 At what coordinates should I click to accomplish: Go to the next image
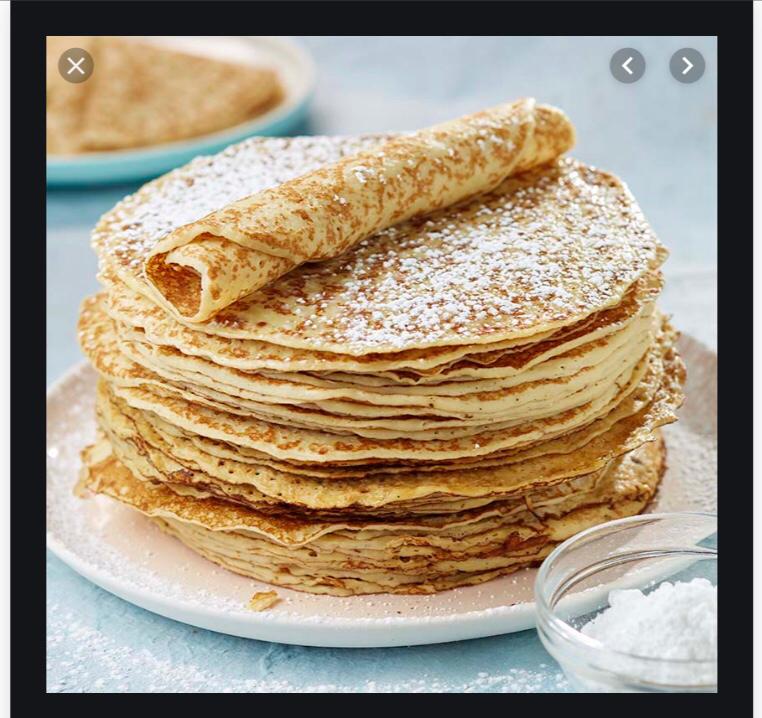[x=687, y=66]
